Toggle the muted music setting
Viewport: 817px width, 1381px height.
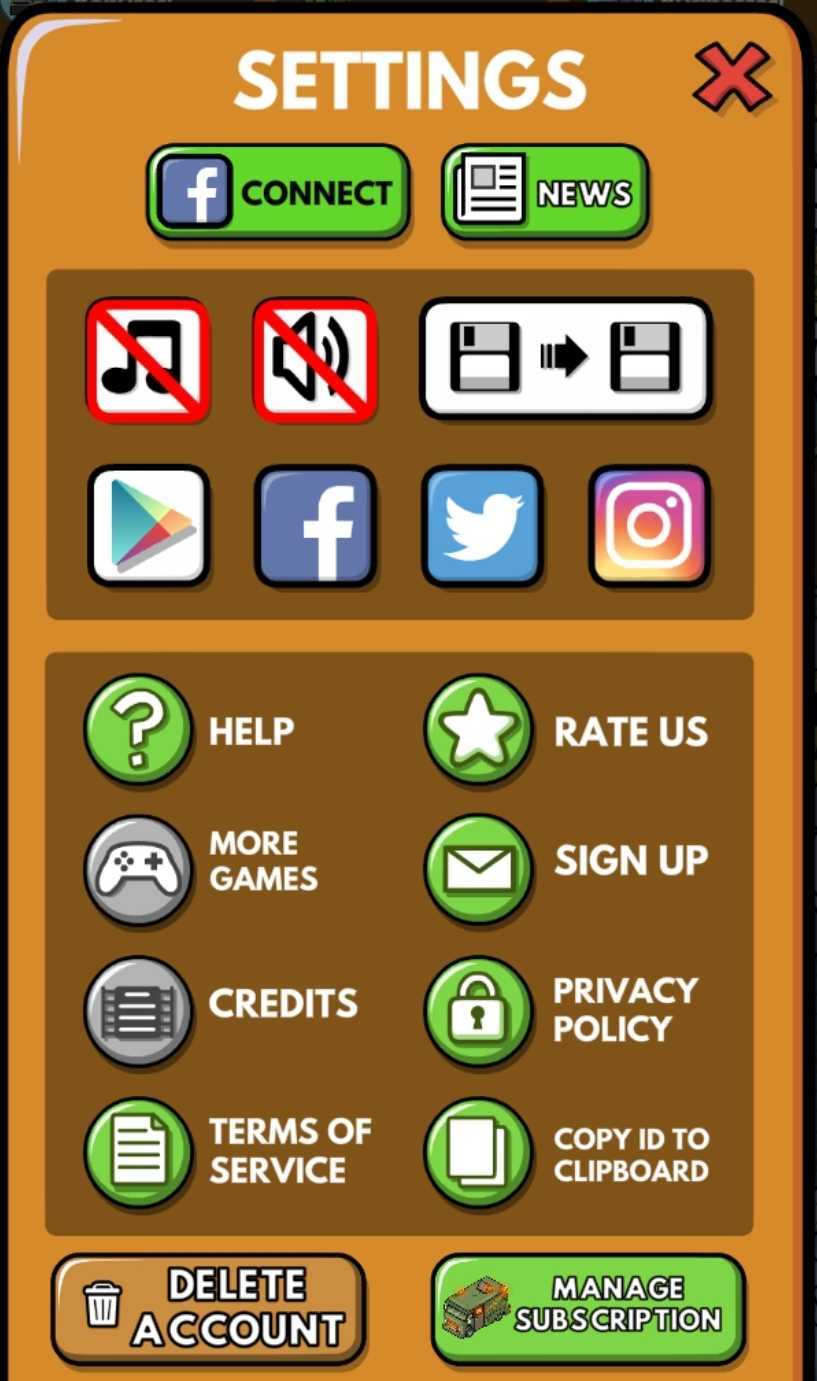point(148,360)
